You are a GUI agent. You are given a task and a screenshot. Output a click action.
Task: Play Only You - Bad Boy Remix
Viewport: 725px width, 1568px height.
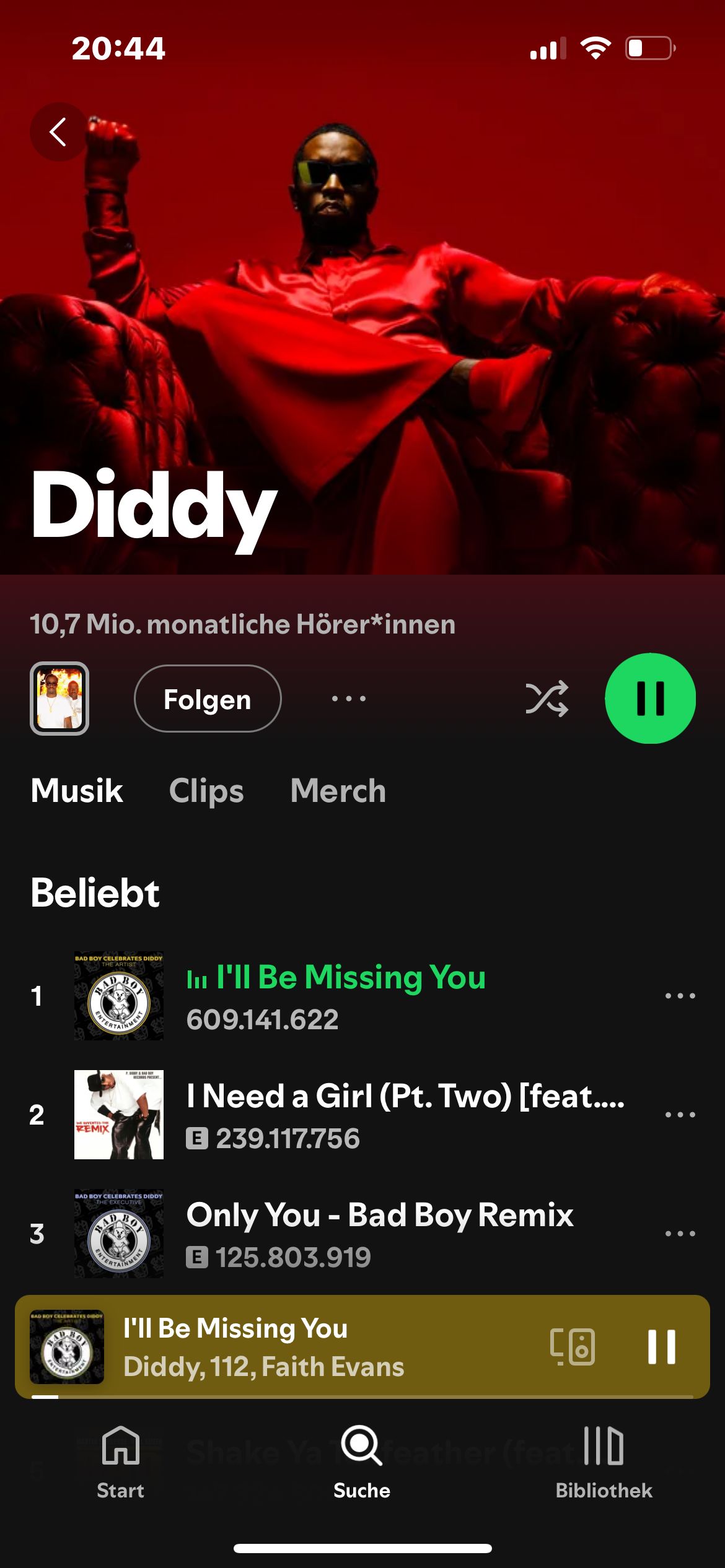(x=379, y=1233)
